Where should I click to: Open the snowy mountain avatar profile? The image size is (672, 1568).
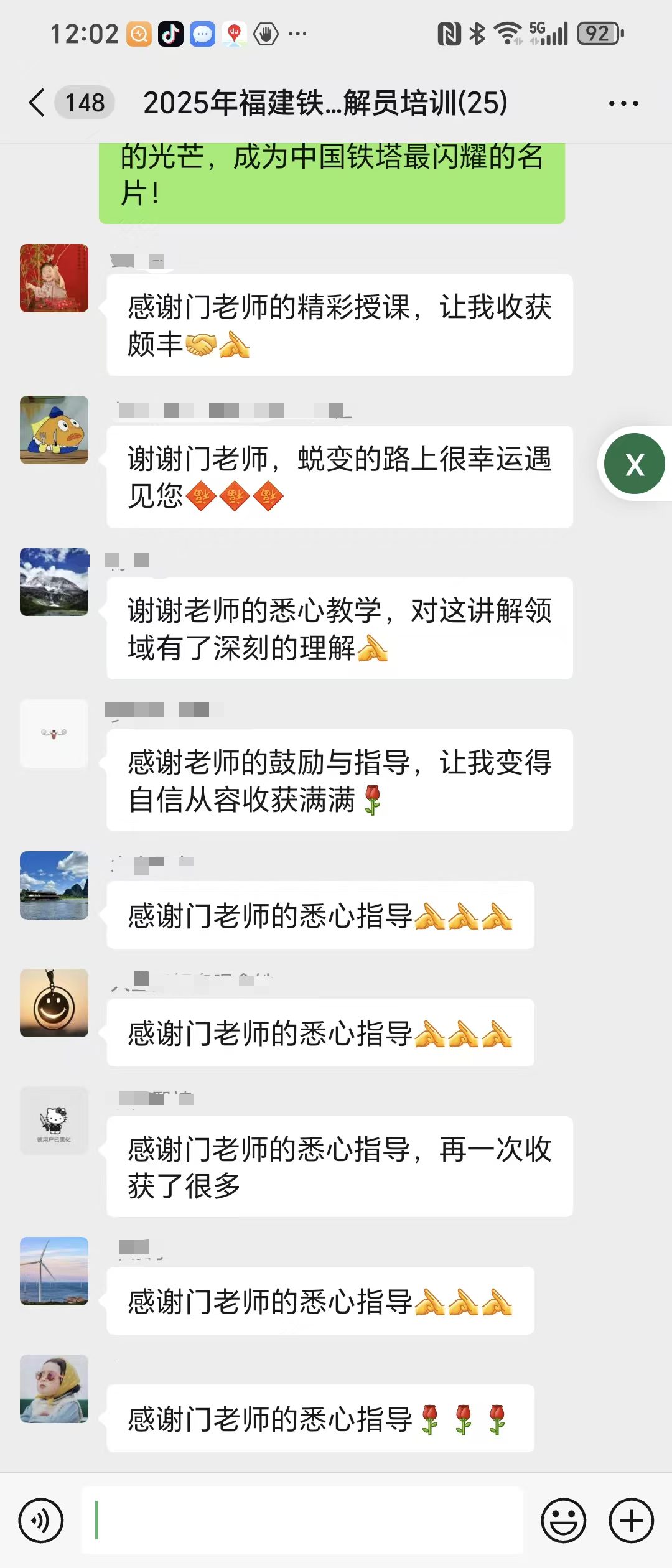pos(54,582)
